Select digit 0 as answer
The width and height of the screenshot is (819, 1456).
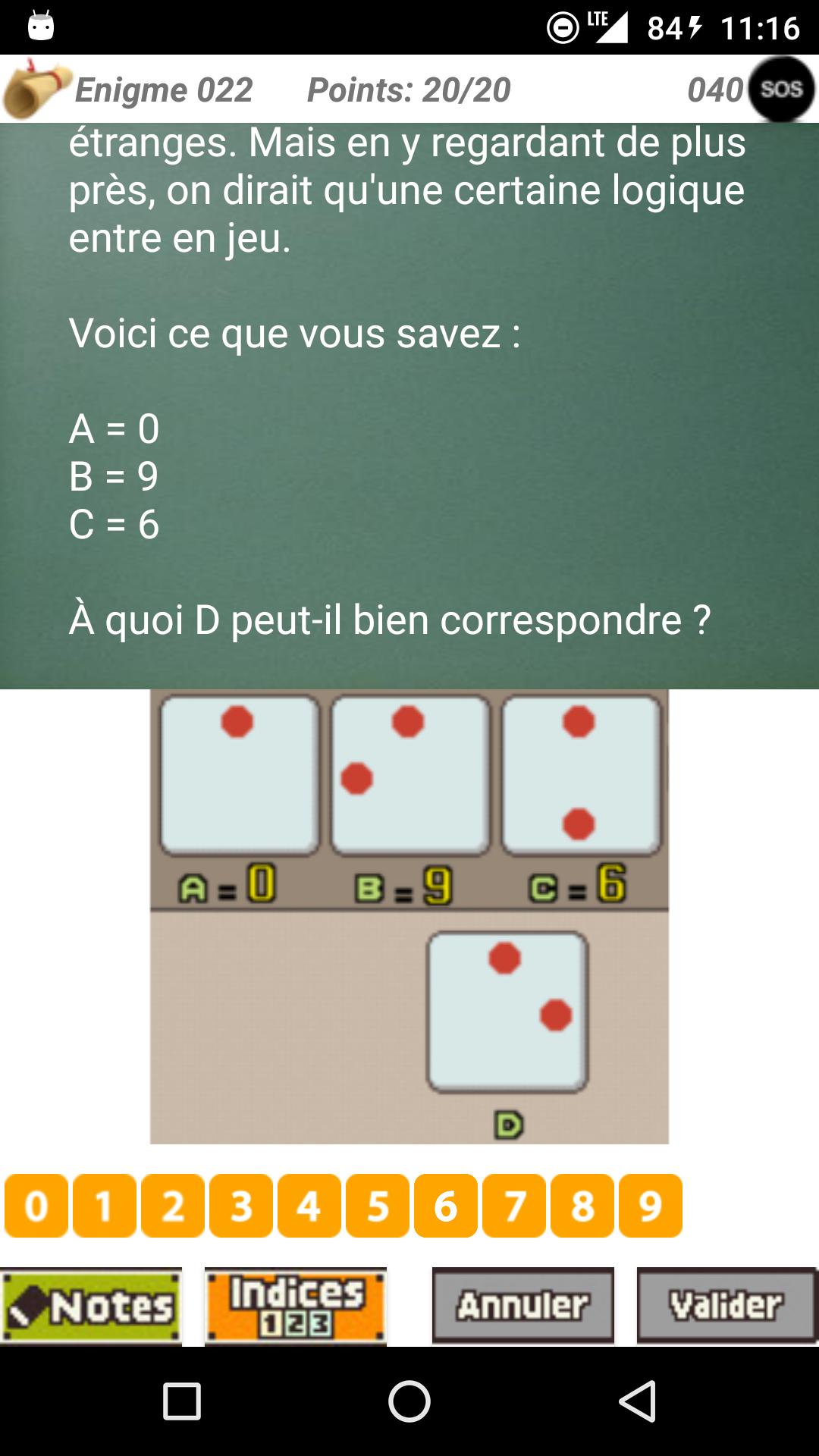(36, 1206)
